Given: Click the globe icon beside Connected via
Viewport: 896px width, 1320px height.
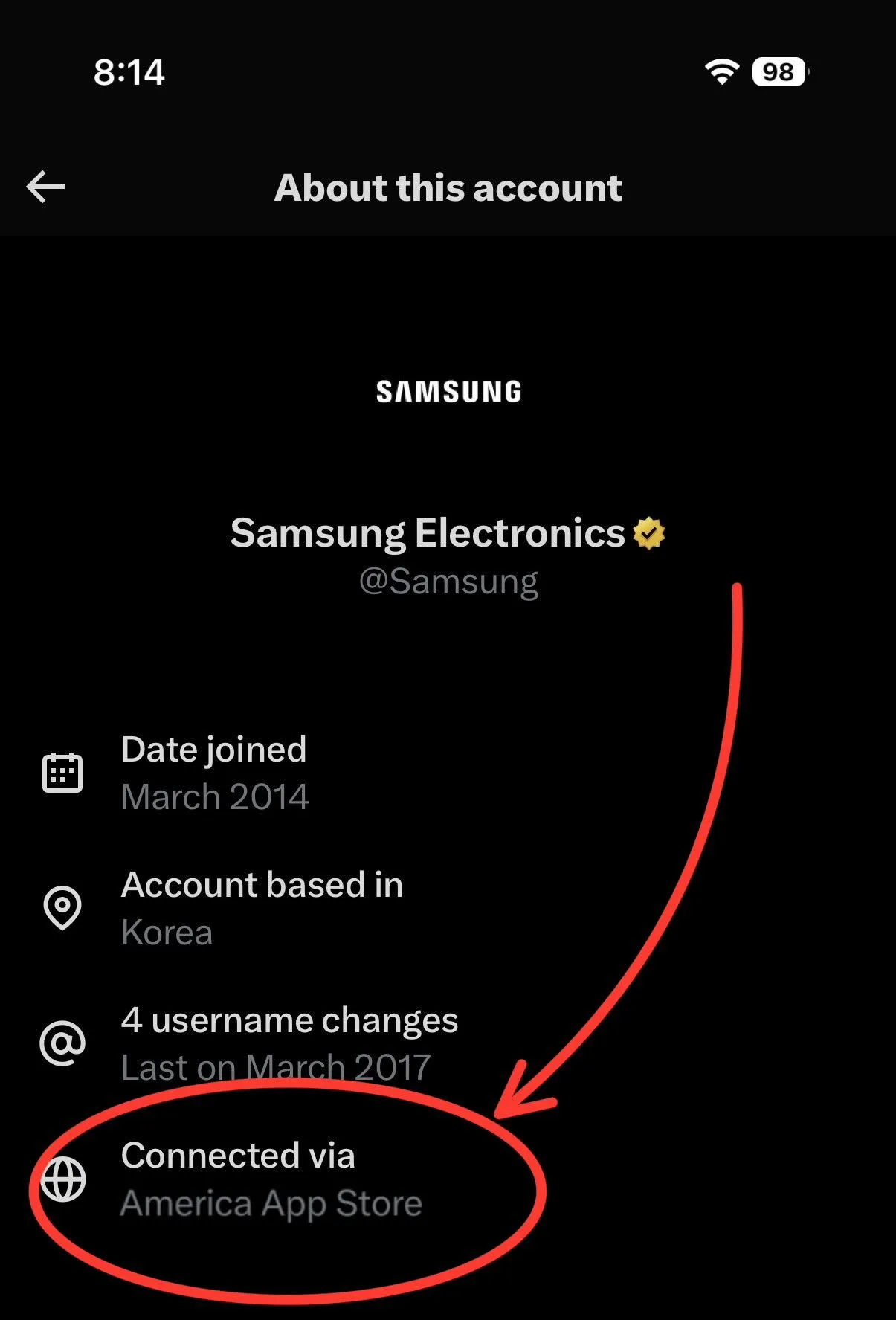Looking at the screenshot, I should pos(64,1177).
